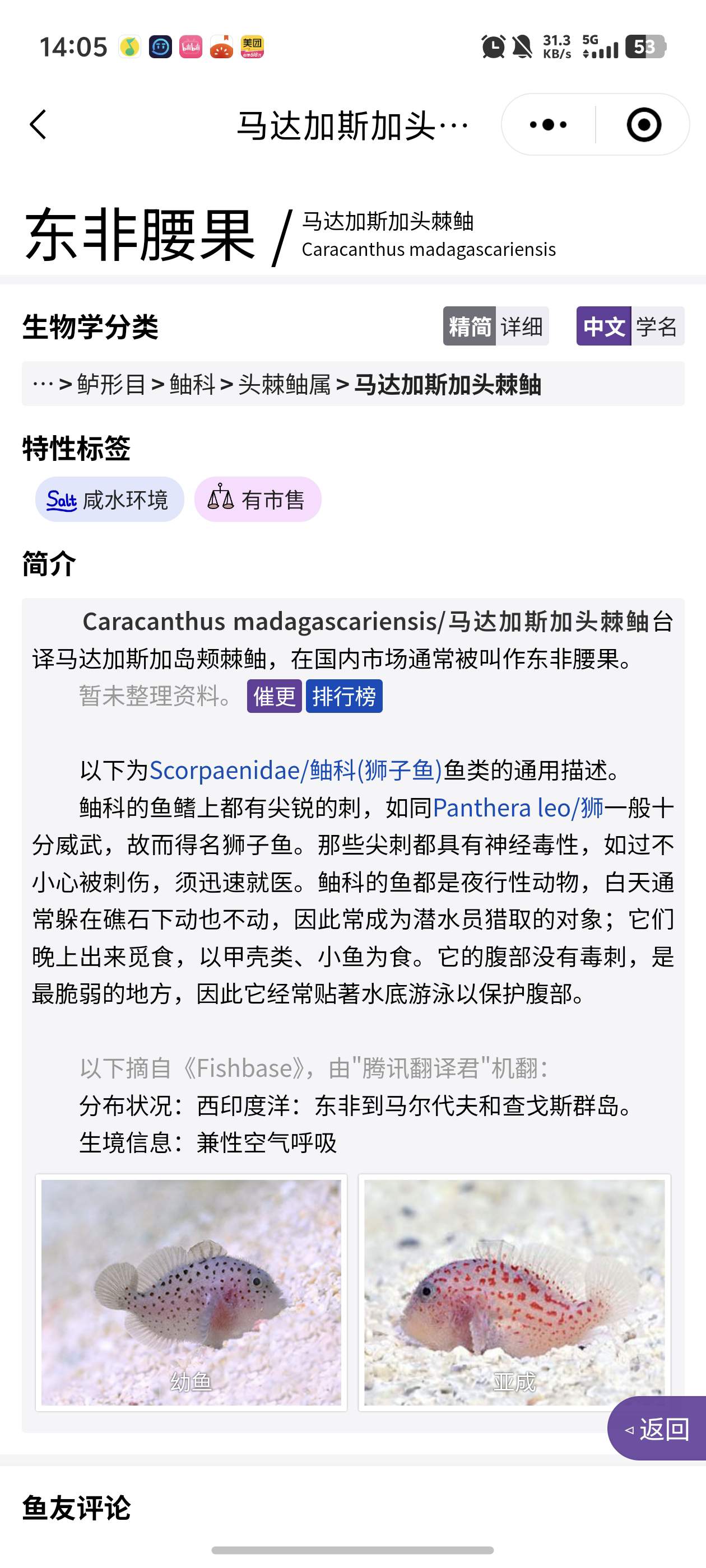Switch taxonomy names to 学名
This screenshot has width=706, height=1568.
657,327
